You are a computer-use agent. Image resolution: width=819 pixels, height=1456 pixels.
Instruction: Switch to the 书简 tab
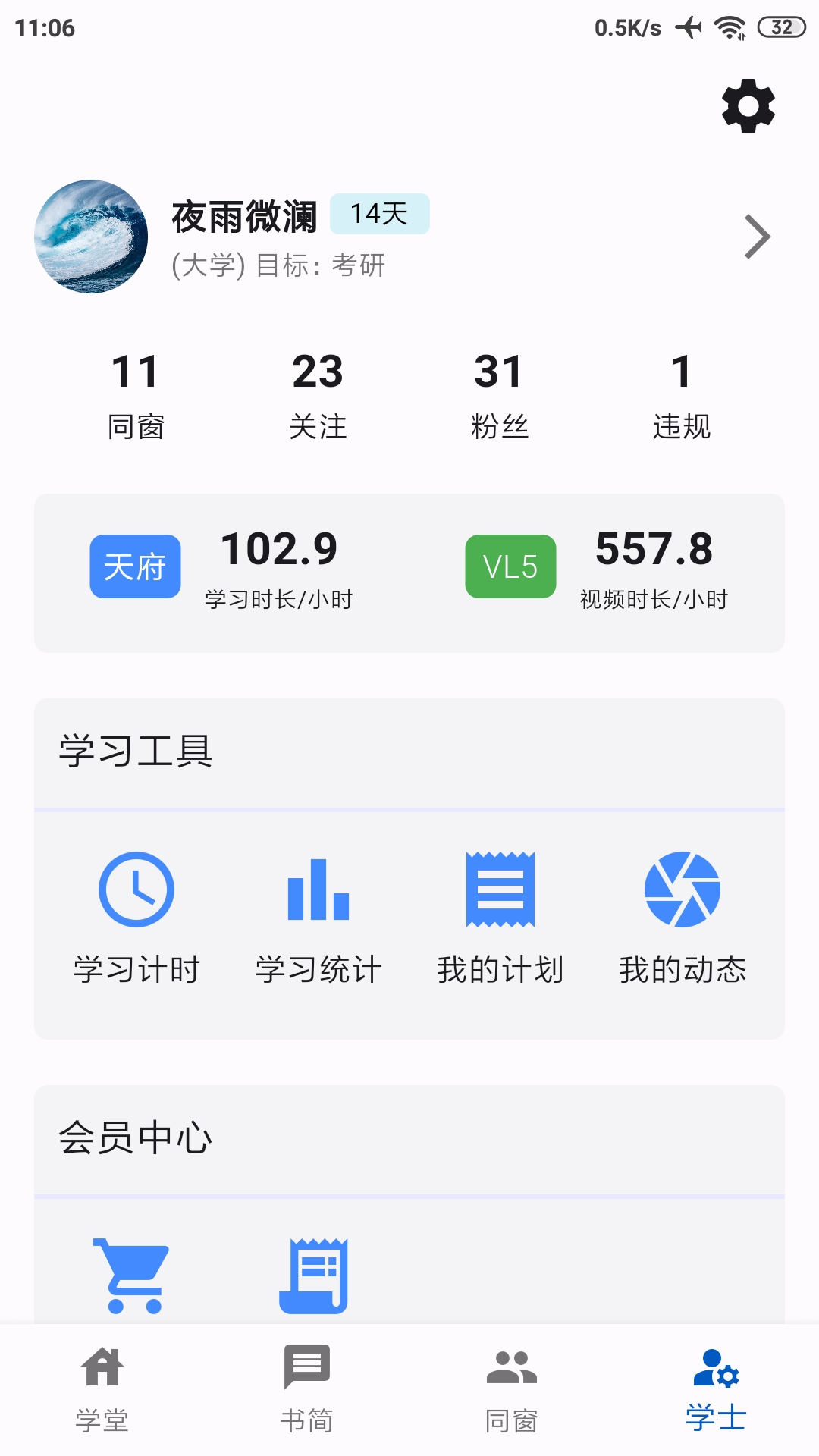(307, 1389)
